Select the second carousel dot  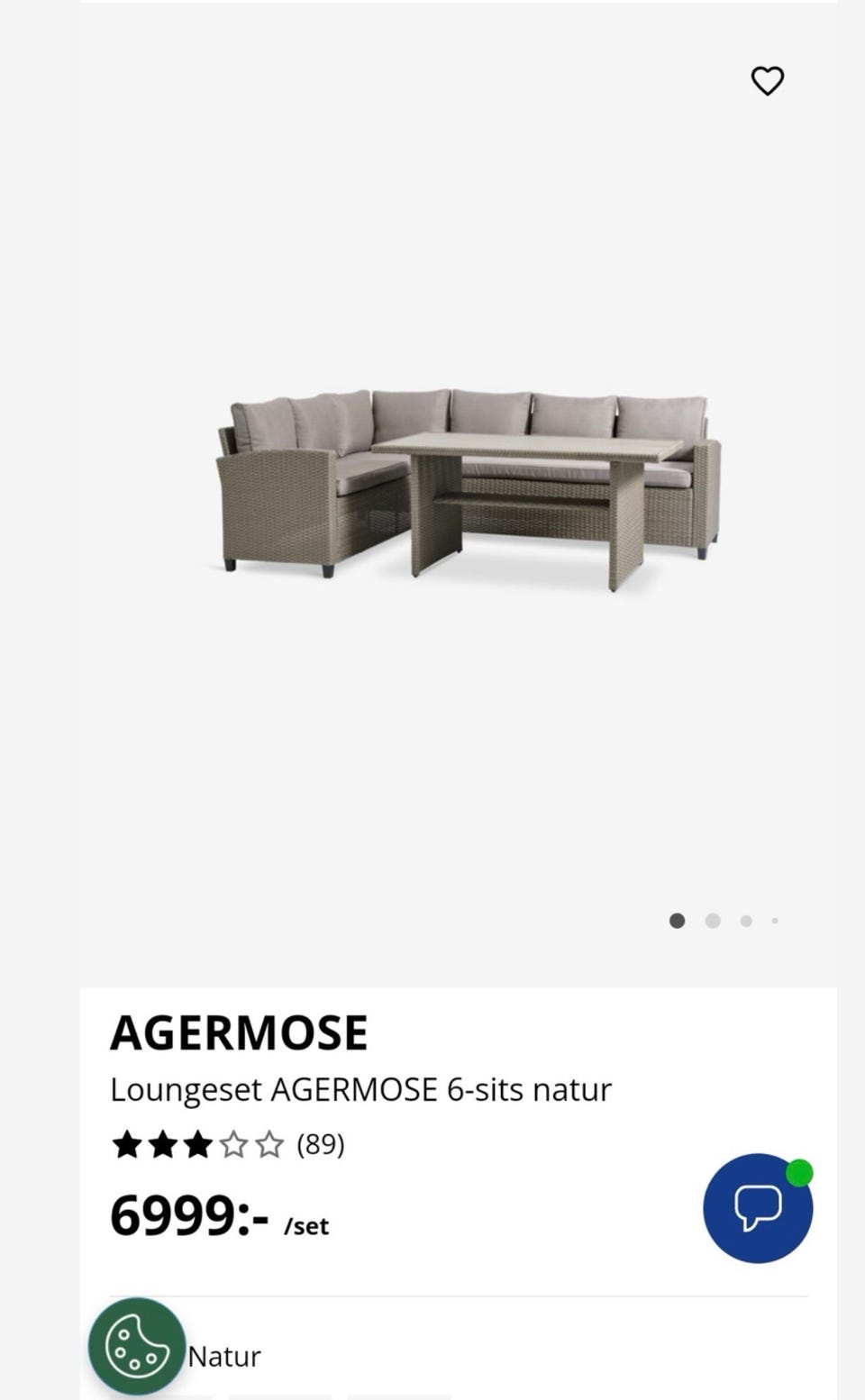point(713,921)
